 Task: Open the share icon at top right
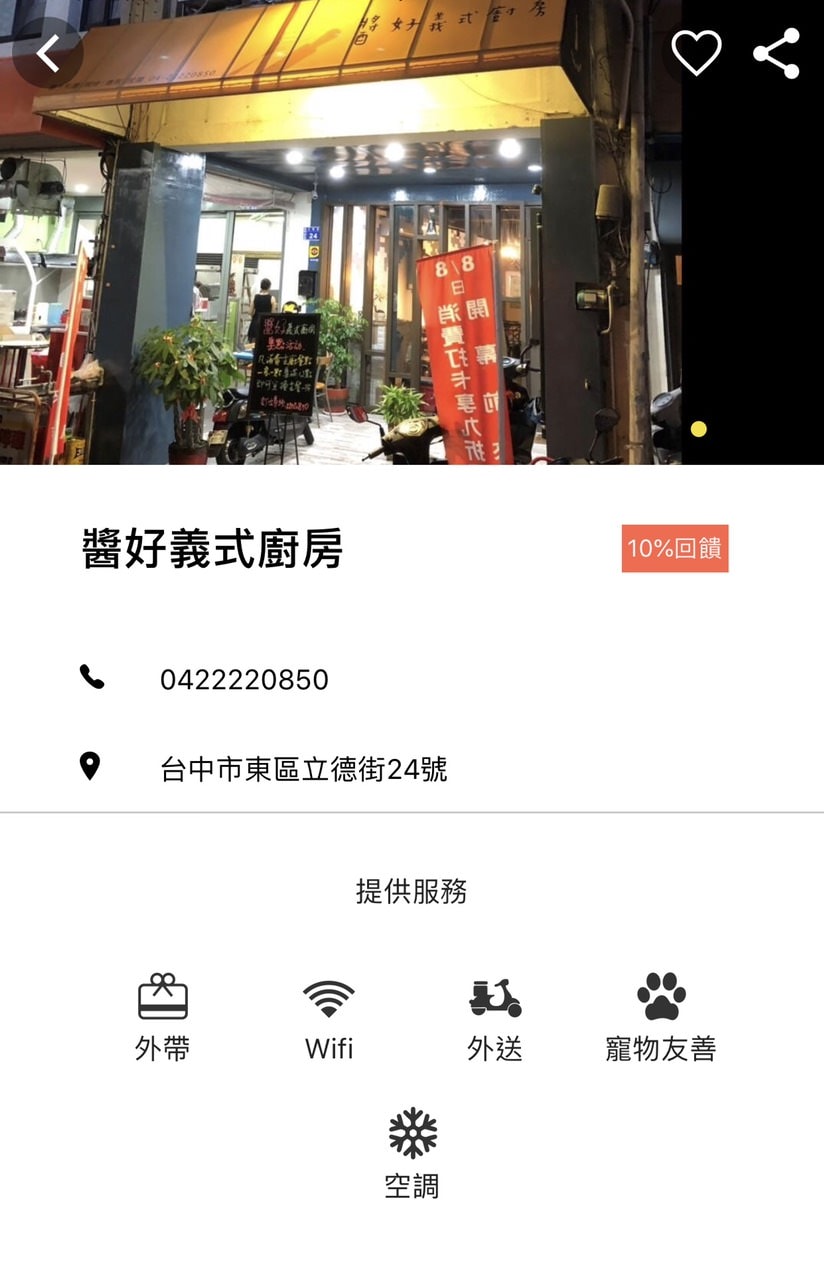click(x=775, y=52)
